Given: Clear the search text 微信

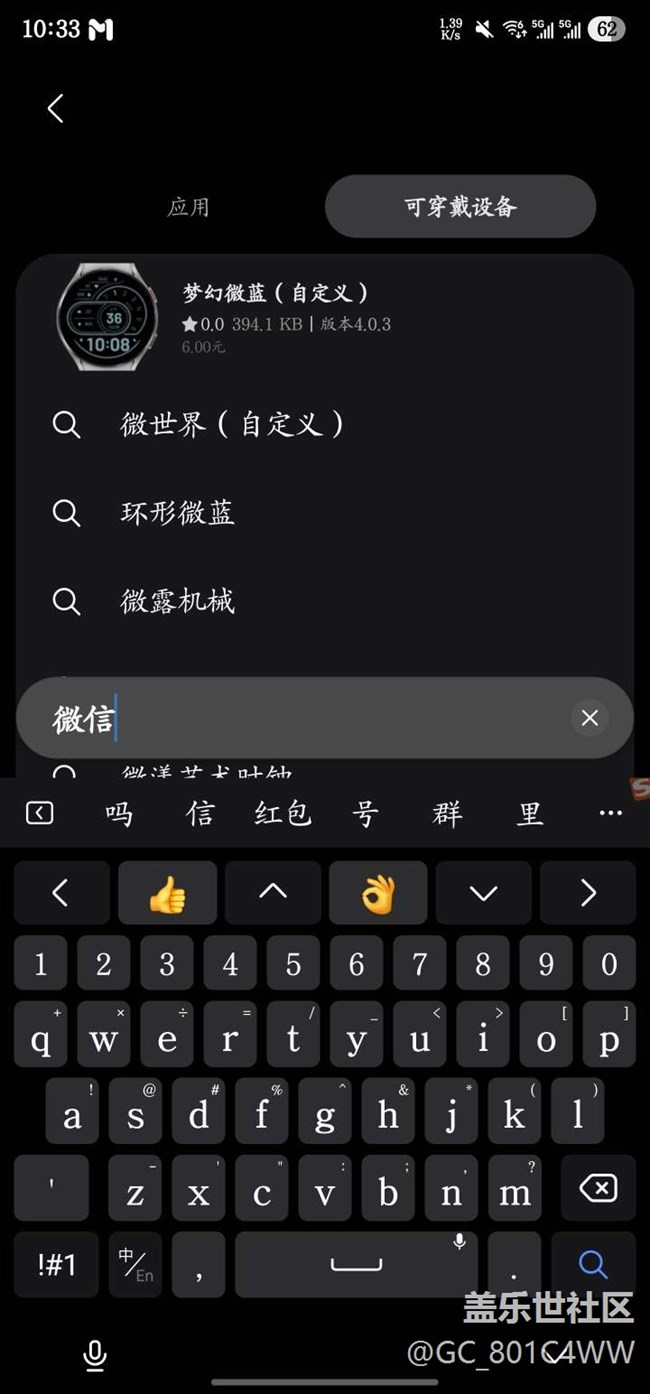Looking at the screenshot, I should coord(590,718).
